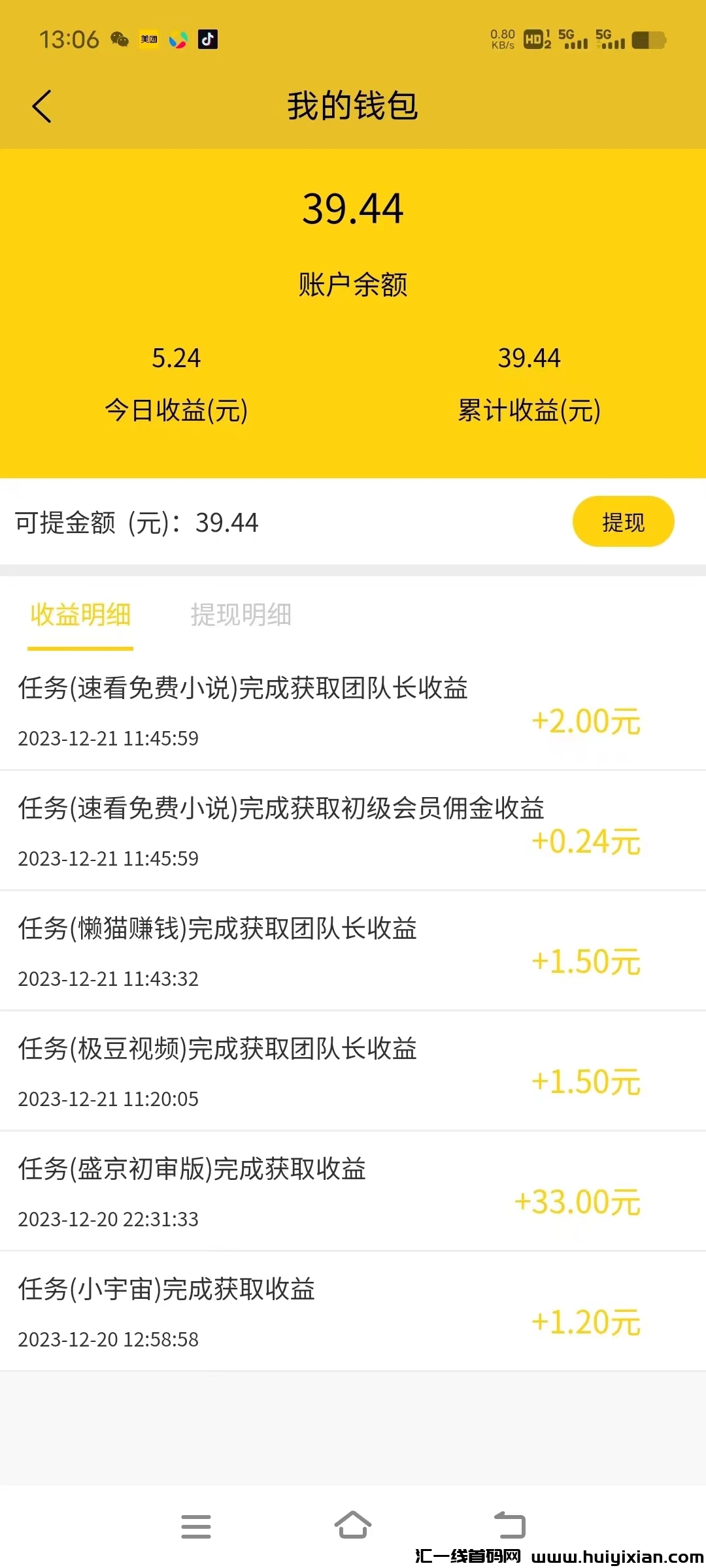Select the 收益明细 tab
The image size is (706, 1568).
tap(80, 615)
